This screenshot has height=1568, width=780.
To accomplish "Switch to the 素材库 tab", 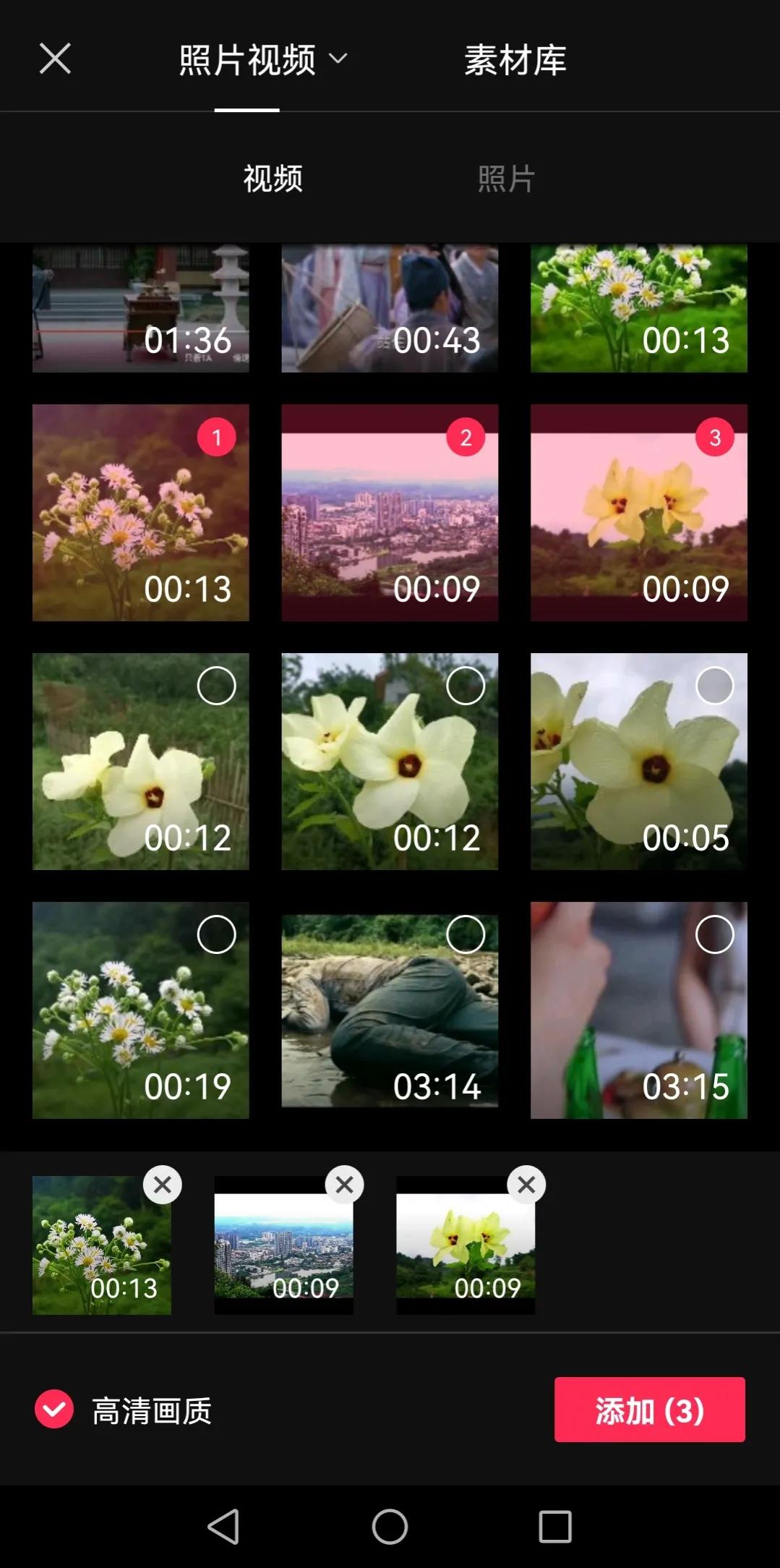I will pos(515,59).
